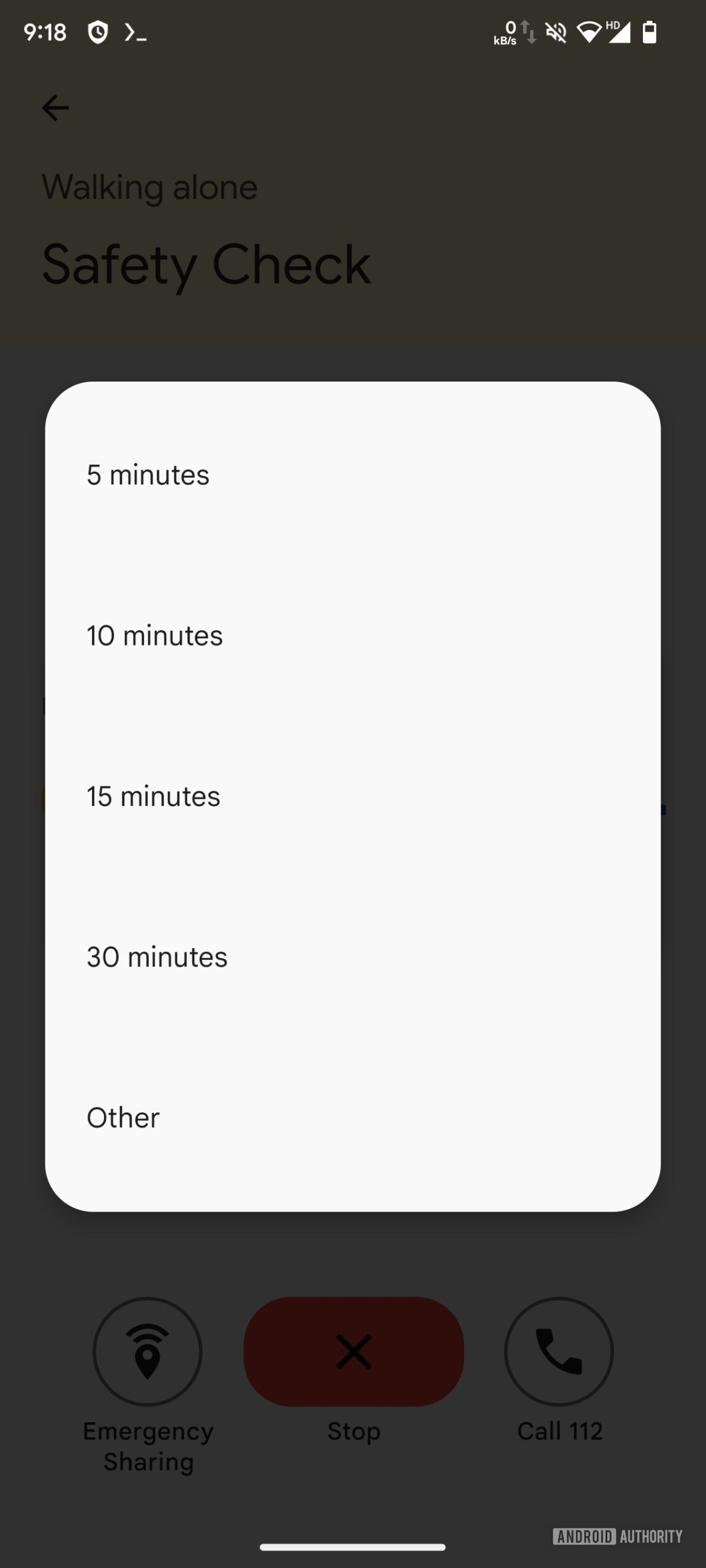Screen dimensions: 706x1568
Task: Go back using the back arrow
Action: pyautogui.click(x=55, y=108)
